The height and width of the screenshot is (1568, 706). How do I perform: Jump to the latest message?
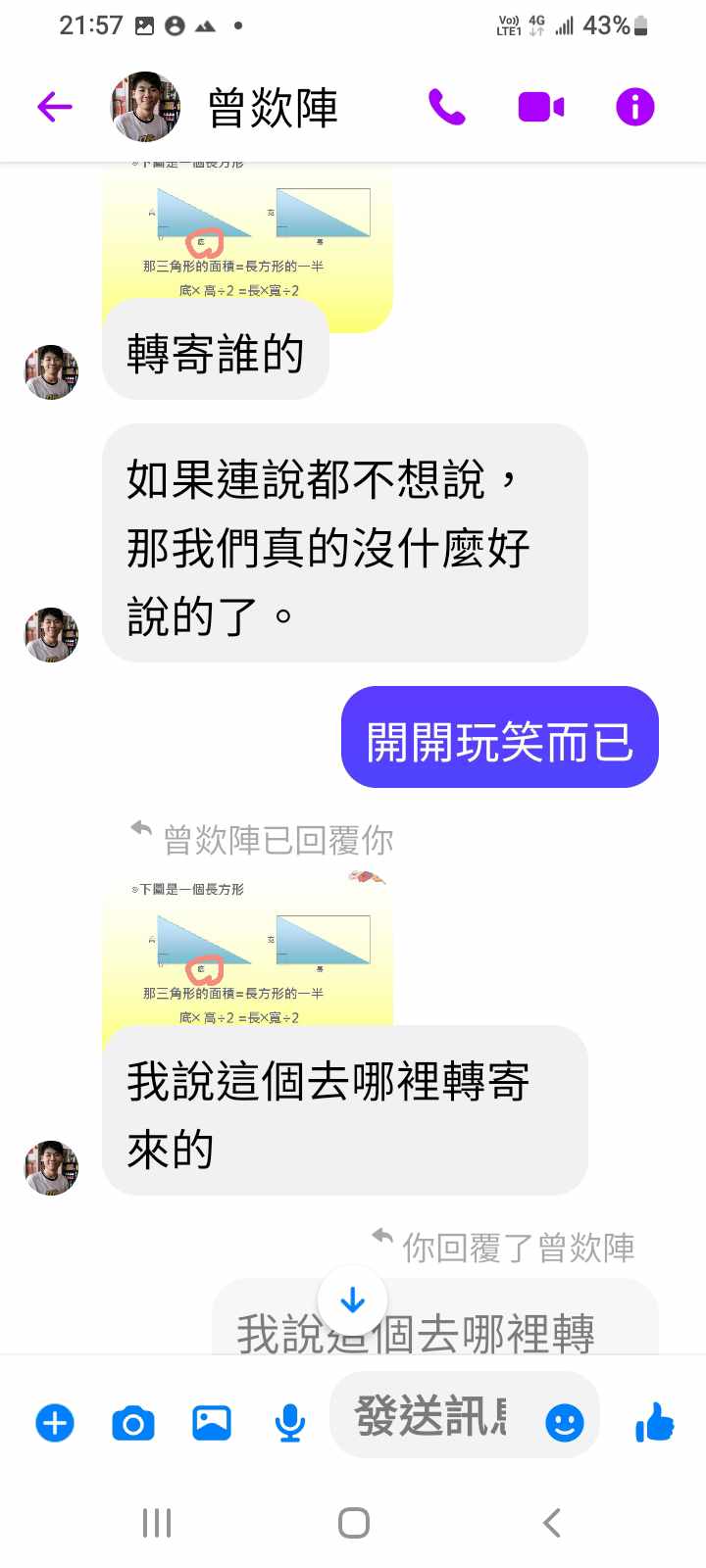352,1300
